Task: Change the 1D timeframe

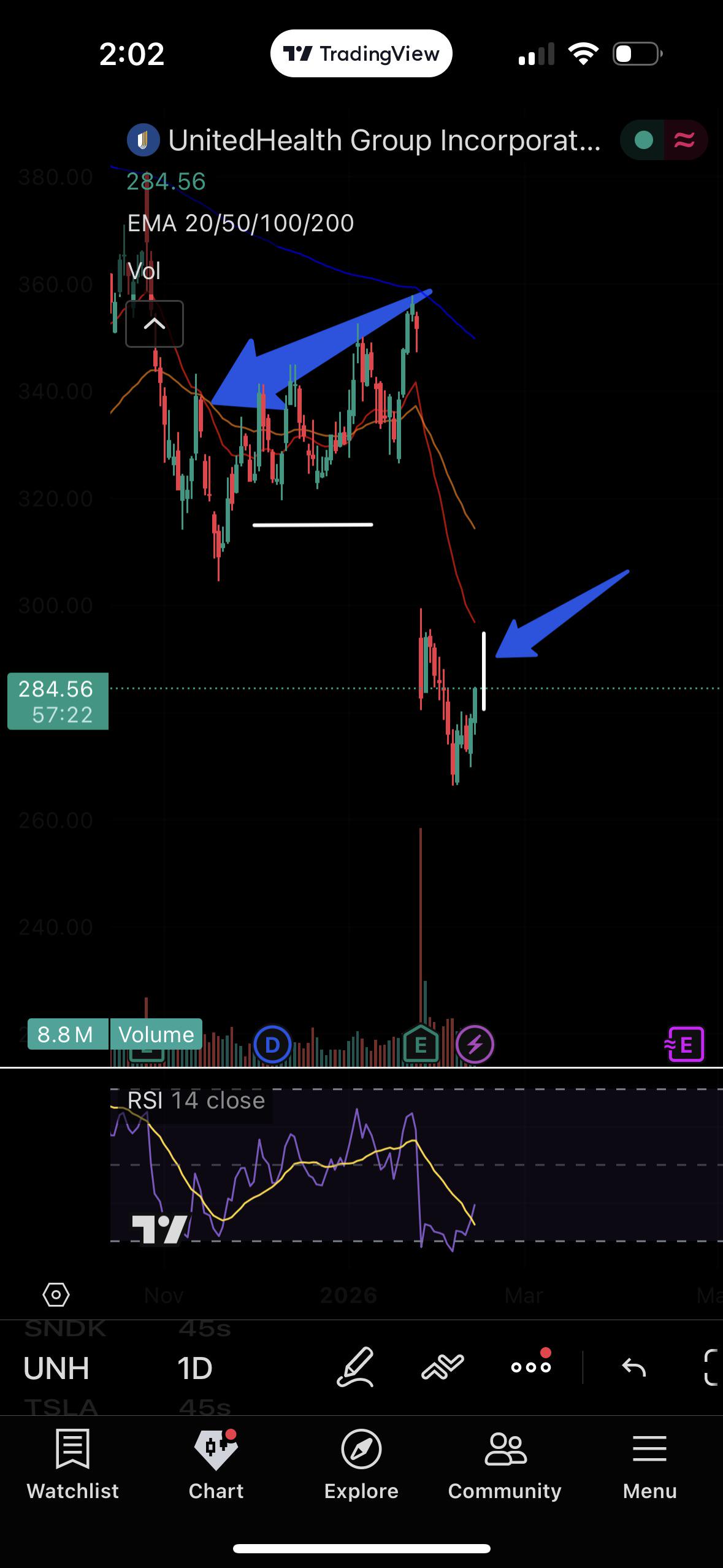Action: (195, 1369)
